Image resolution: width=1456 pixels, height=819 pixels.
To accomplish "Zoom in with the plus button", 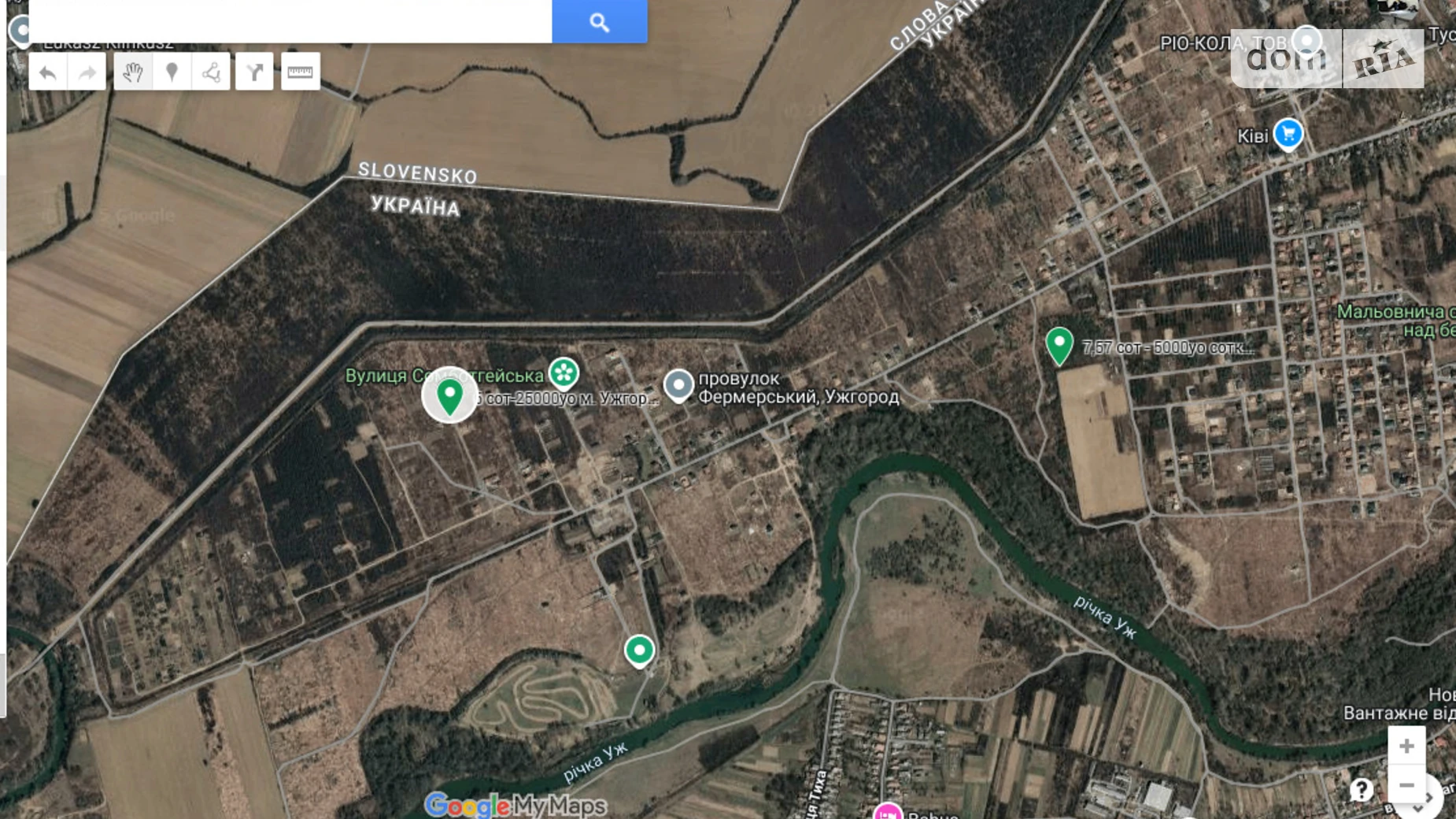I will [1406, 745].
